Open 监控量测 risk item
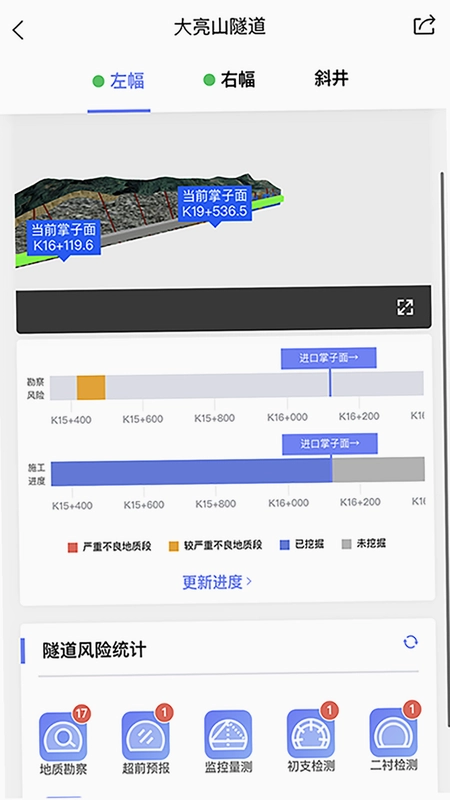This screenshot has width=450, height=800. coord(228,740)
